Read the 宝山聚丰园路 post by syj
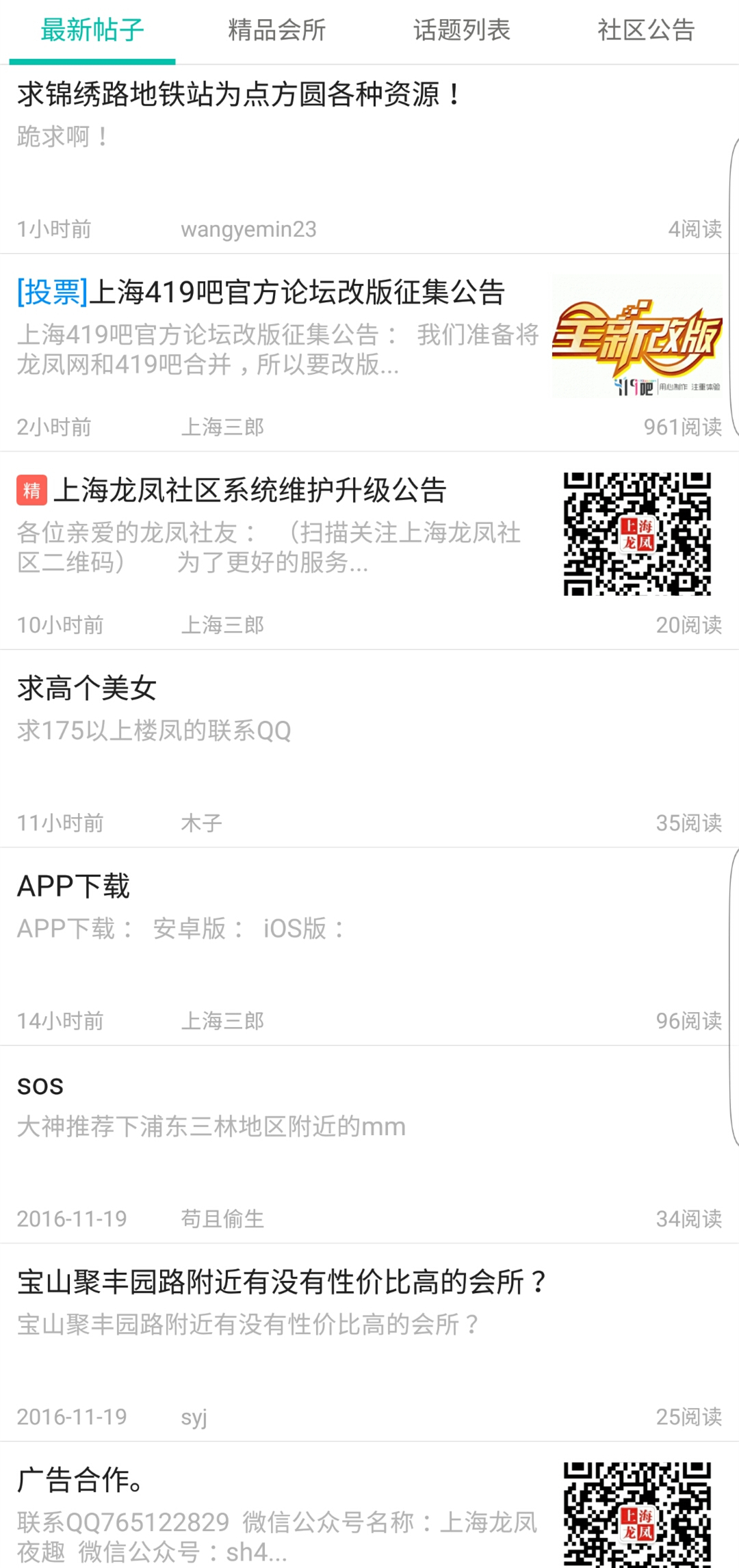Screen dimensions: 739x1568 click(281, 1282)
